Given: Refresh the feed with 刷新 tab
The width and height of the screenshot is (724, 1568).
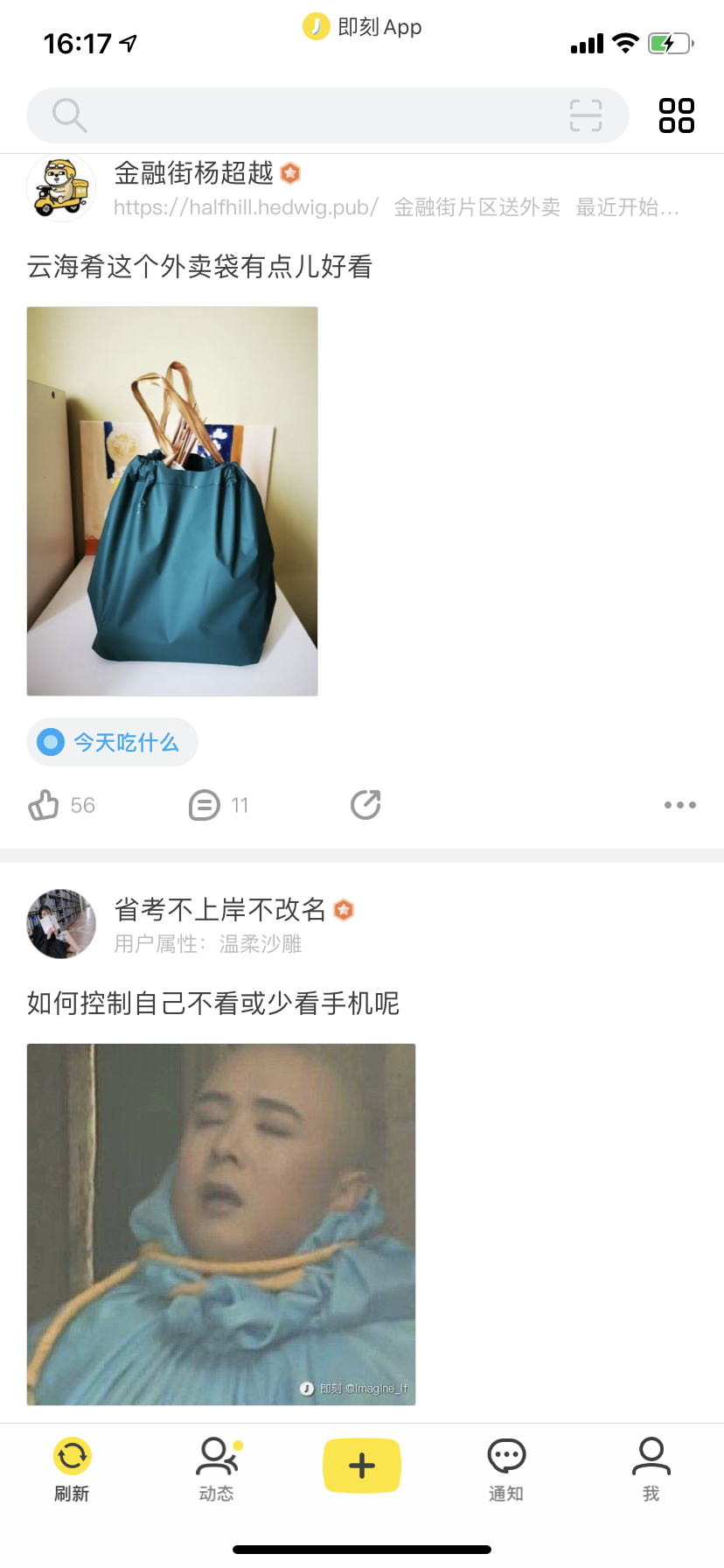Looking at the screenshot, I should 73,1469.
